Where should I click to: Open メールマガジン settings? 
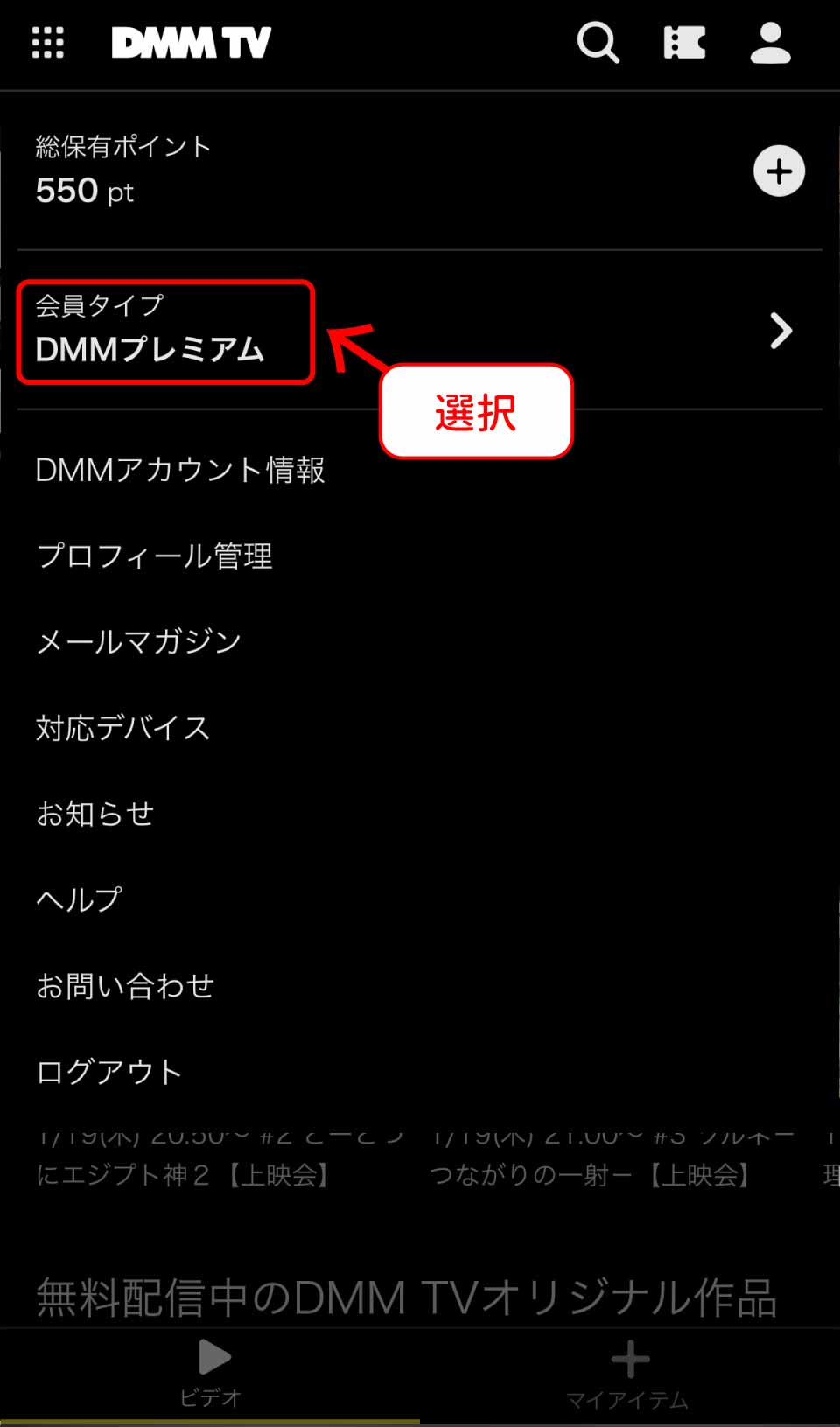point(138,641)
